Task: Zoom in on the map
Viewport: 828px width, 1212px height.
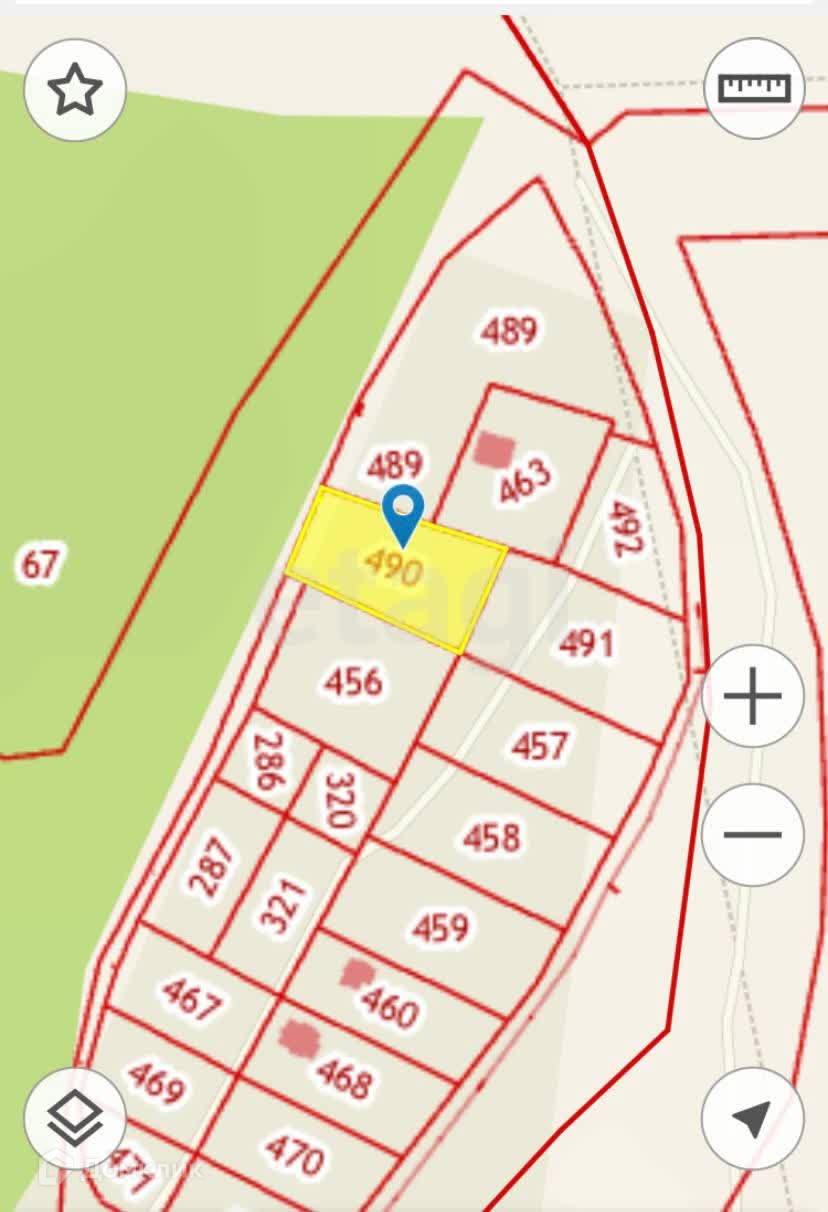Action: (752, 695)
